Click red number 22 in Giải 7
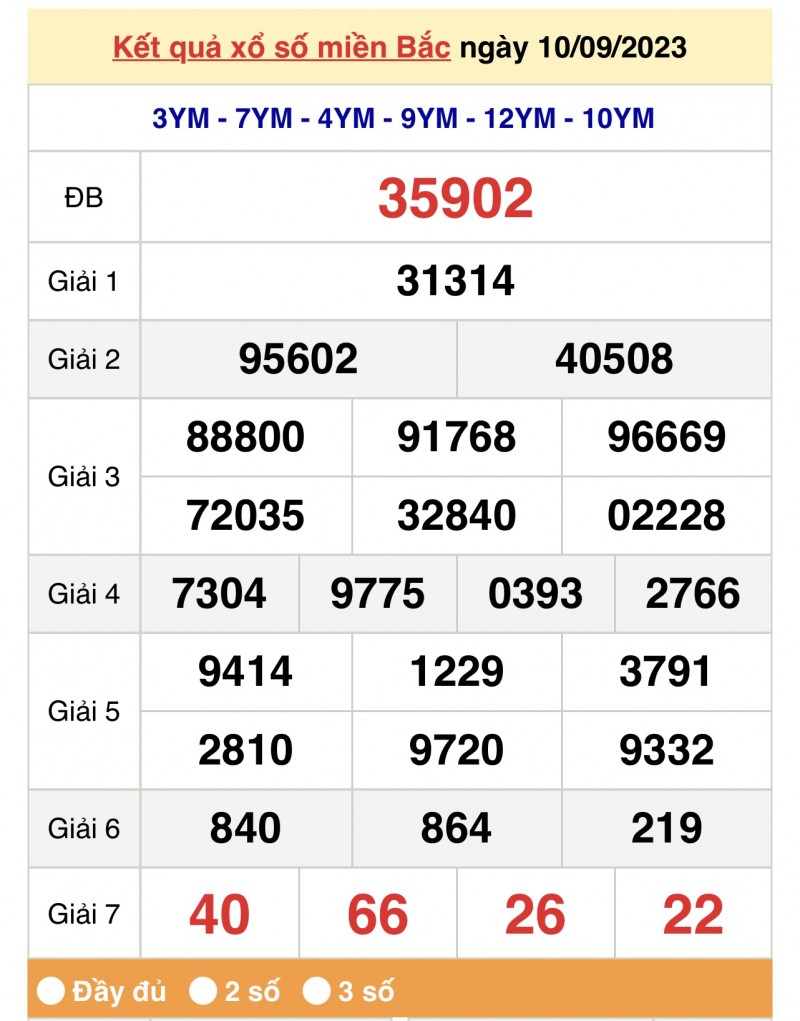The image size is (800, 1021). [694, 912]
